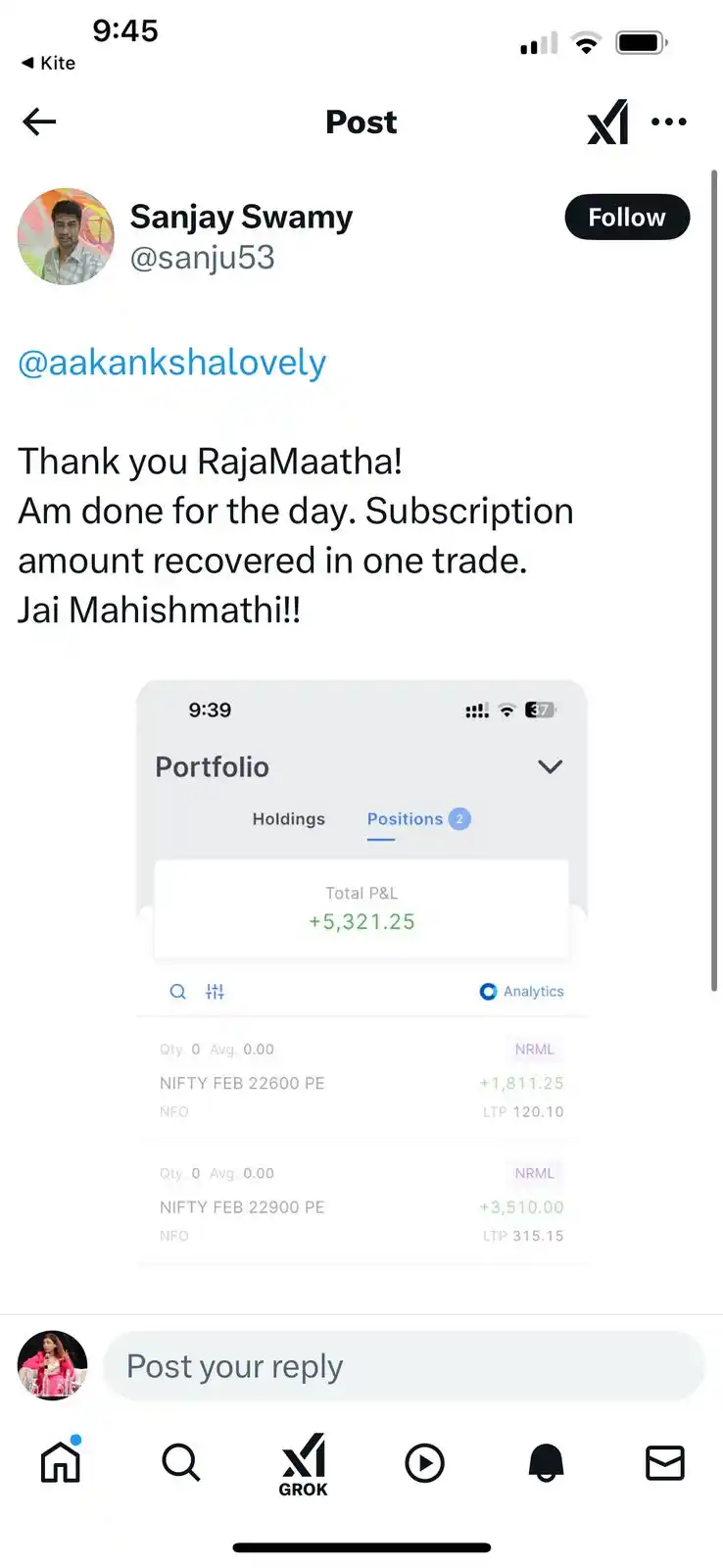Screen dimensions: 723x1568
Task: Return to the Kite app
Action: point(48,63)
